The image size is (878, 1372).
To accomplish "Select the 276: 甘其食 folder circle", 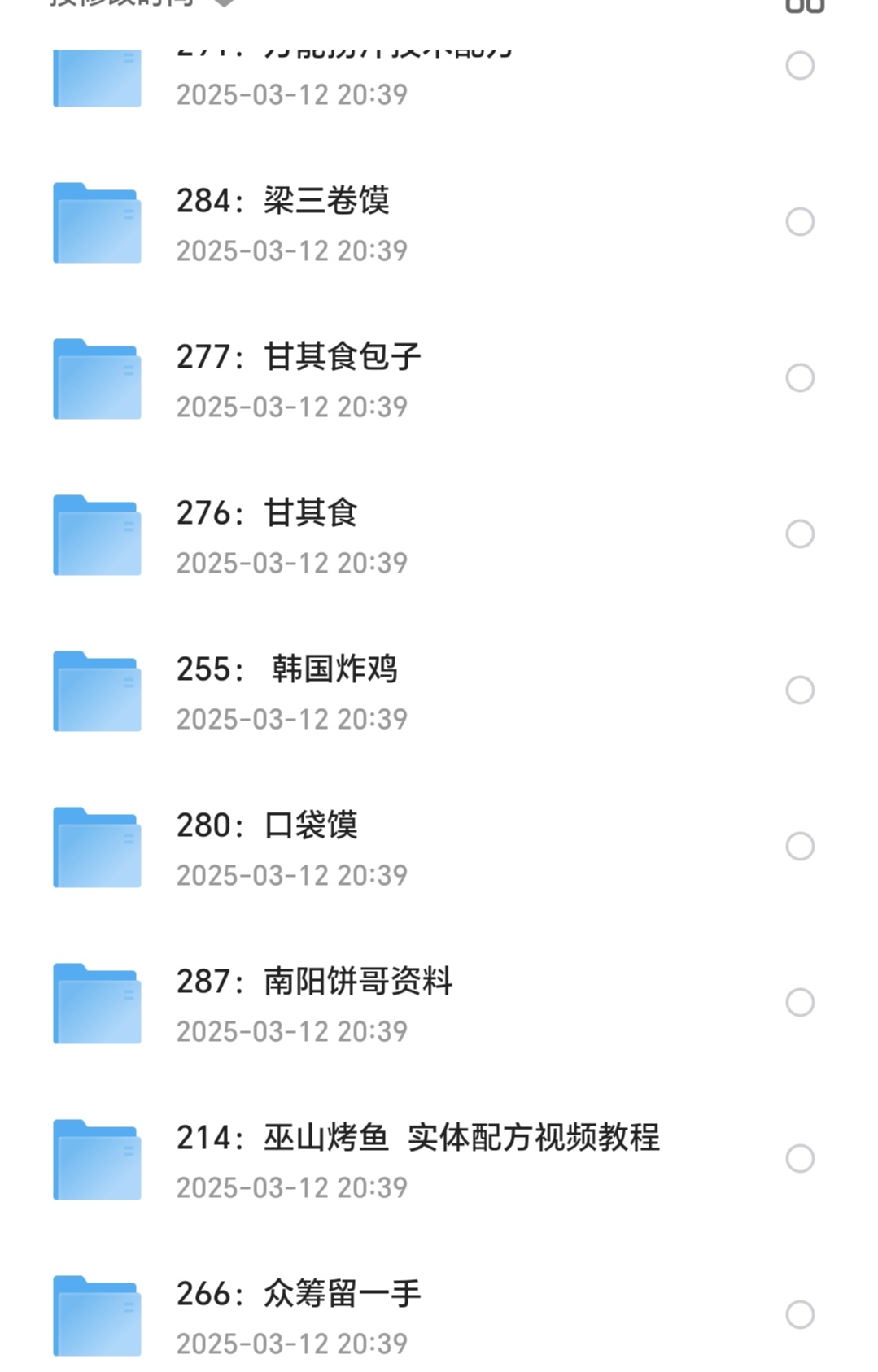I will click(x=800, y=534).
